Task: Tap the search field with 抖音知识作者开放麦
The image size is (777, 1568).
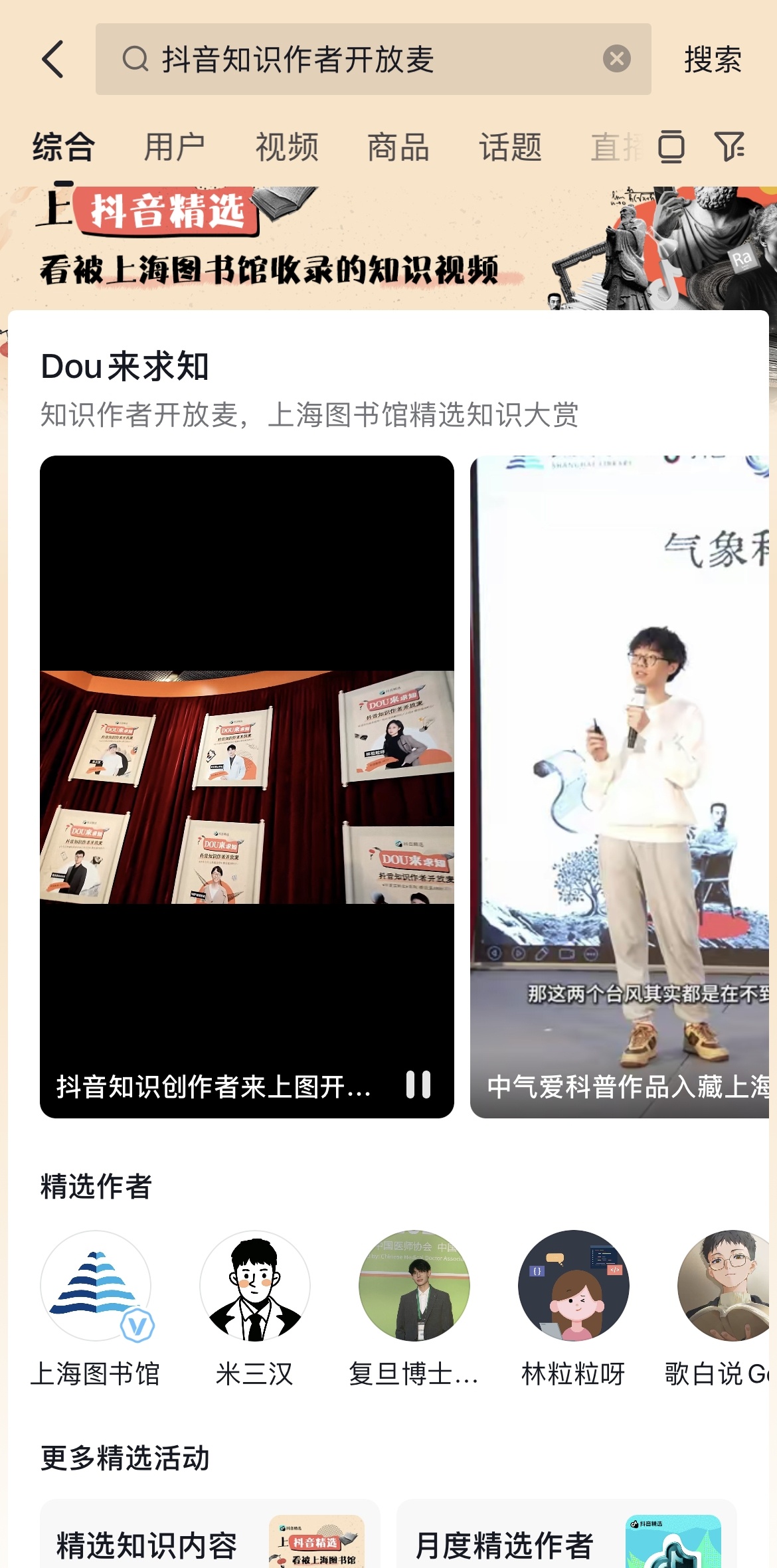Action: (345, 59)
